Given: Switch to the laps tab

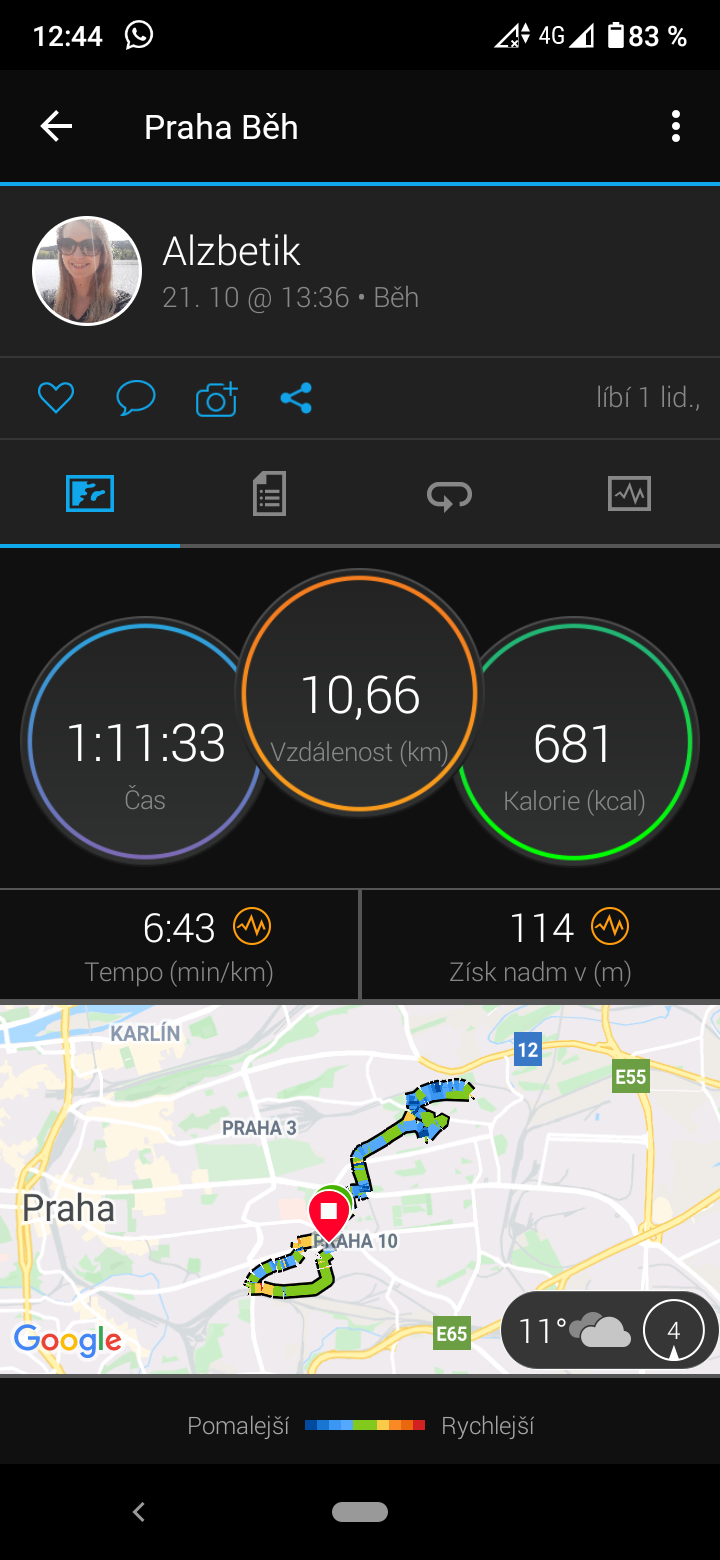Looking at the screenshot, I should 449,494.
